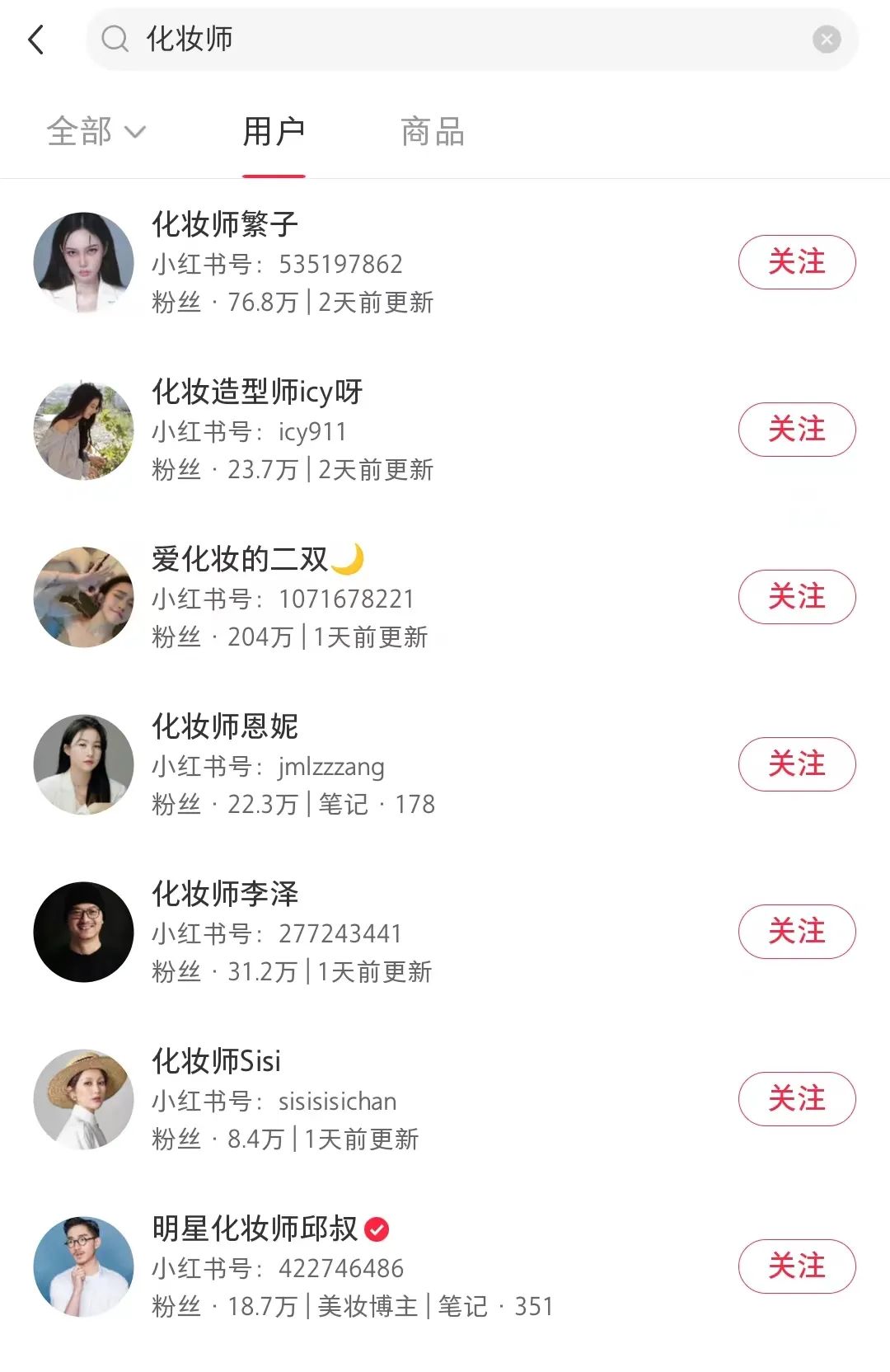Follow 化妆师Sisi
The height and width of the screenshot is (1372, 890).
pos(796,1099)
